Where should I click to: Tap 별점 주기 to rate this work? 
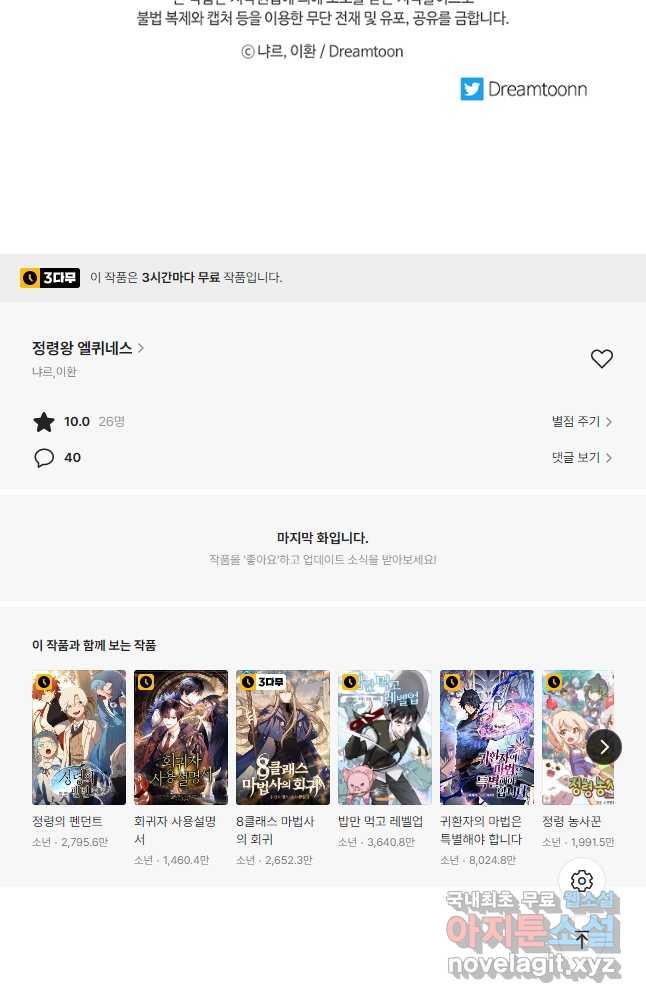581,422
